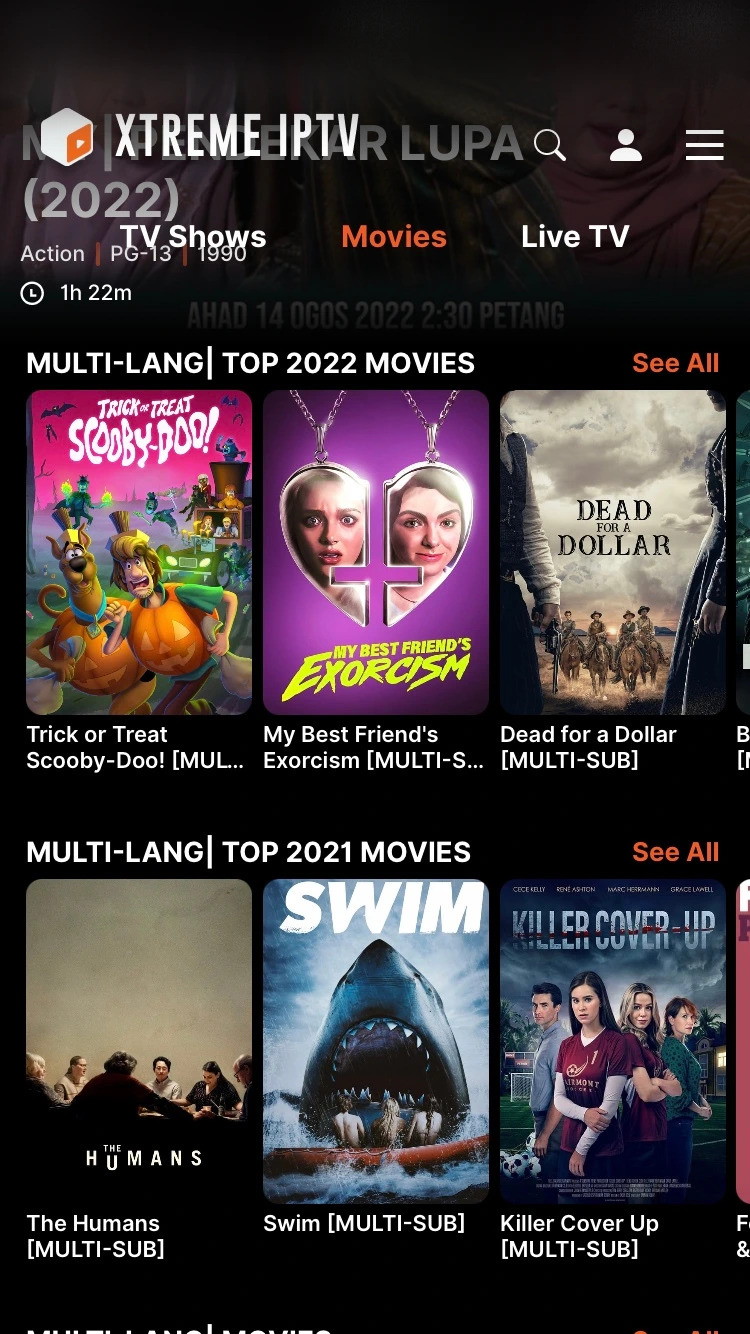Go to the Live TV tab
The image size is (750, 1334).
coord(575,237)
